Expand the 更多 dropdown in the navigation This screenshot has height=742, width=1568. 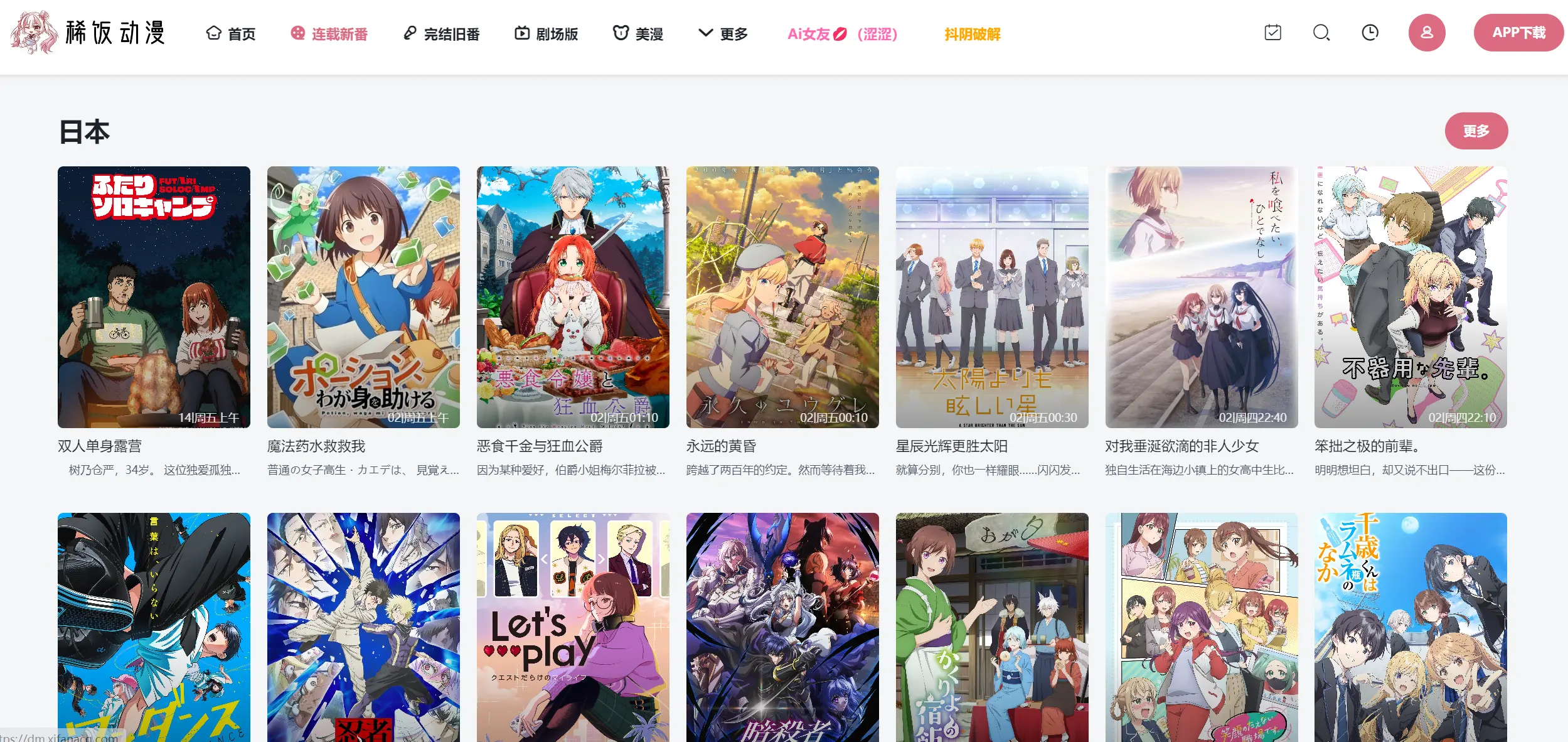click(723, 34)
